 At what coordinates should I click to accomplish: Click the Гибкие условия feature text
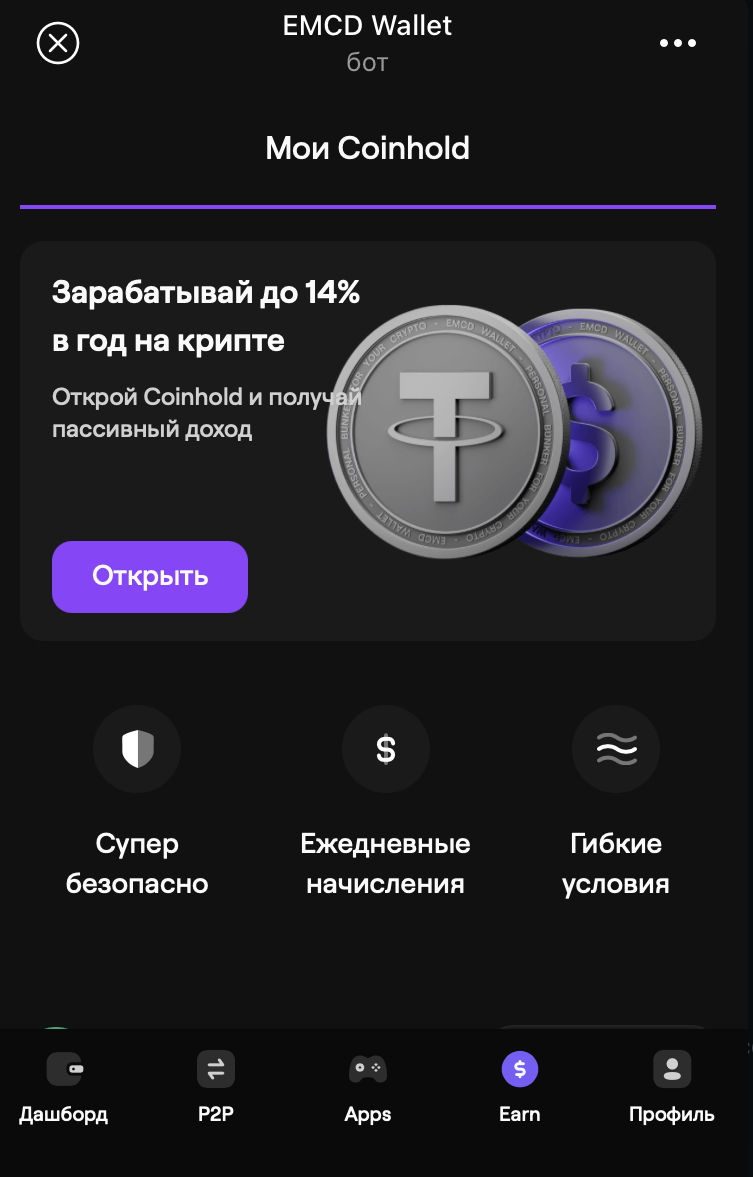615,863
